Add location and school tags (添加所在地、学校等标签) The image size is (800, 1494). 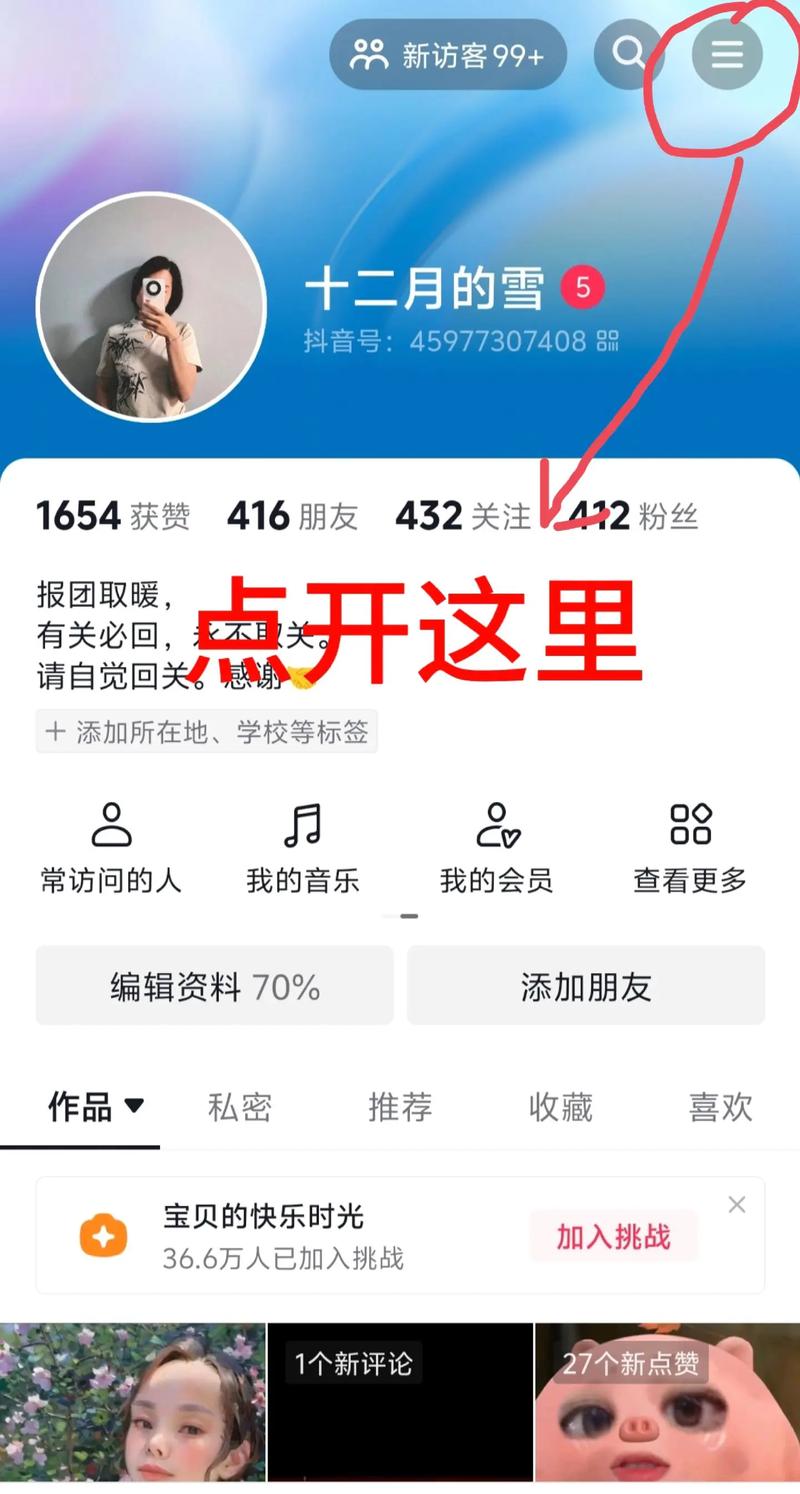[x=207, y=732]
